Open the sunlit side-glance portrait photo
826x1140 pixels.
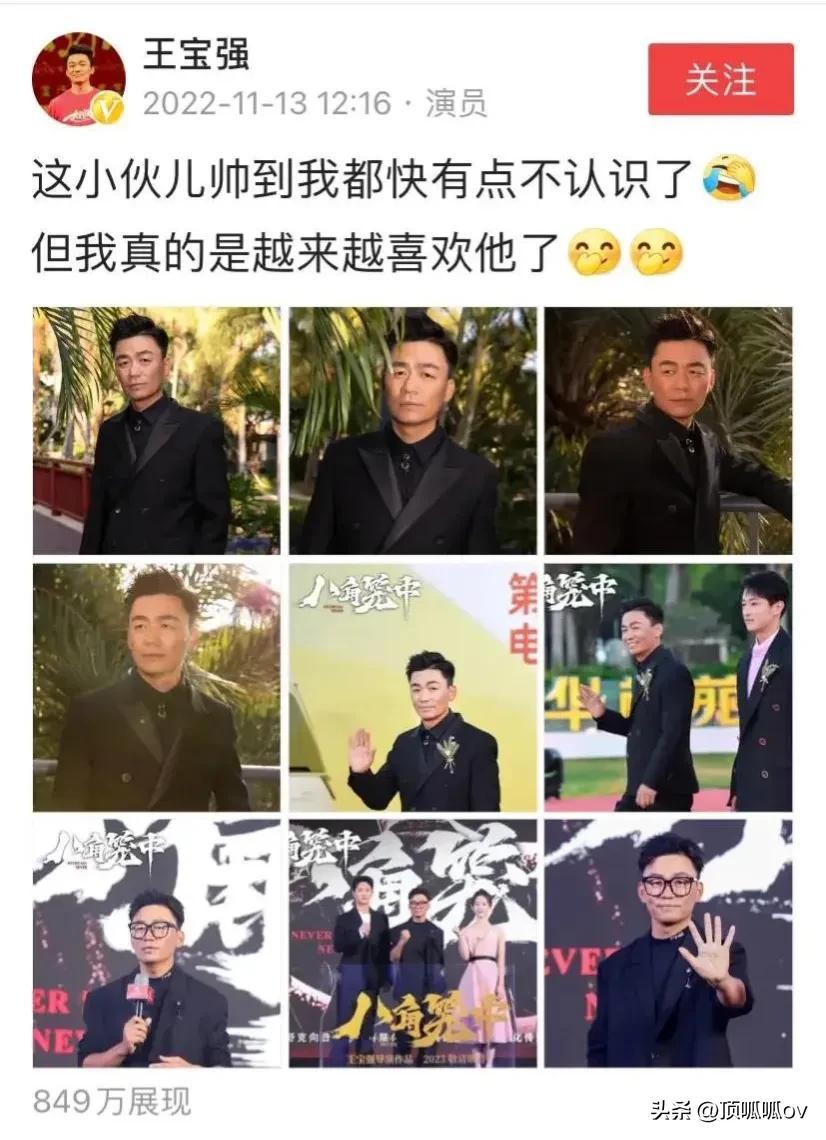pos(157,687)
